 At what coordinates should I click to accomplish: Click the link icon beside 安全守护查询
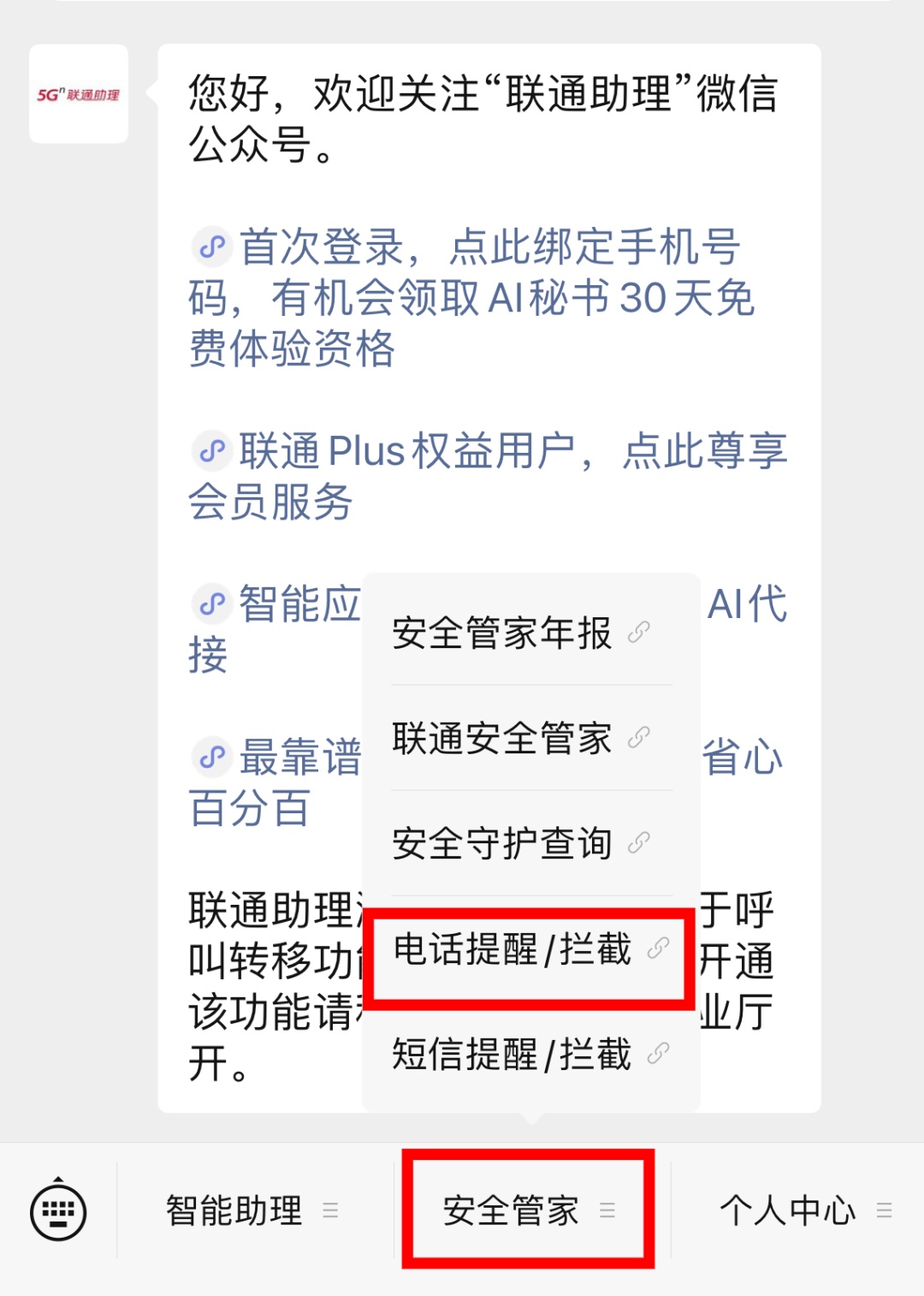tap(637, 844)
